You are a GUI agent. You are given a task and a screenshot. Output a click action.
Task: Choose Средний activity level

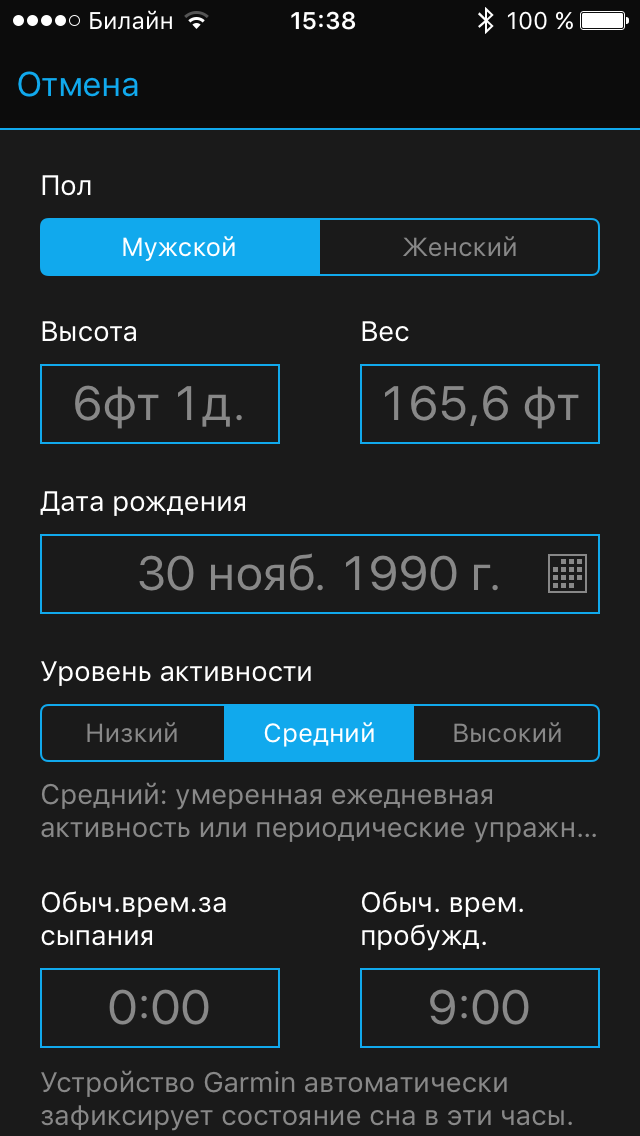click(x=319, y=732)
